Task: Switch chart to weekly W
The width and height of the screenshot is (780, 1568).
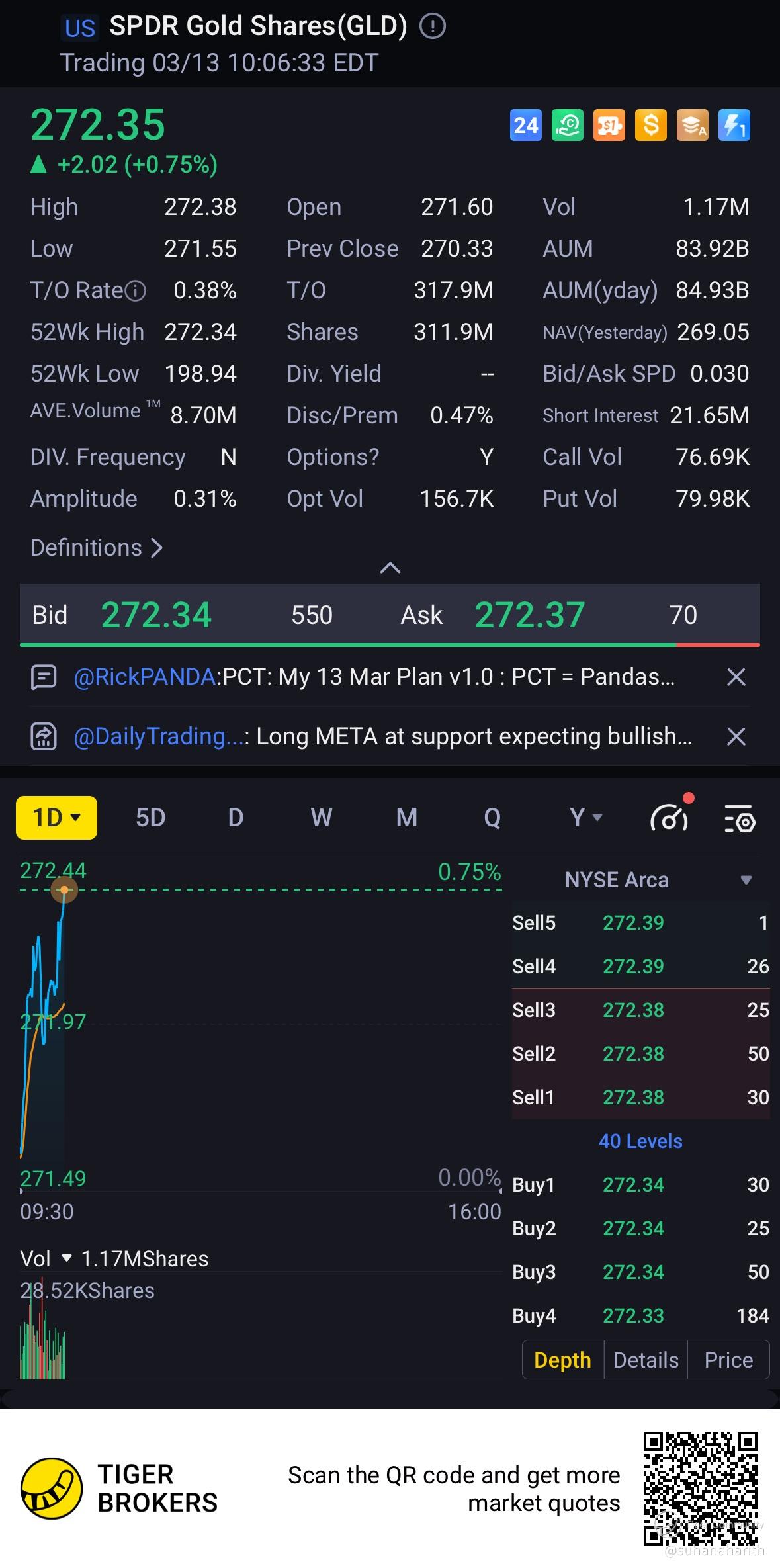Action: point(322,818)
